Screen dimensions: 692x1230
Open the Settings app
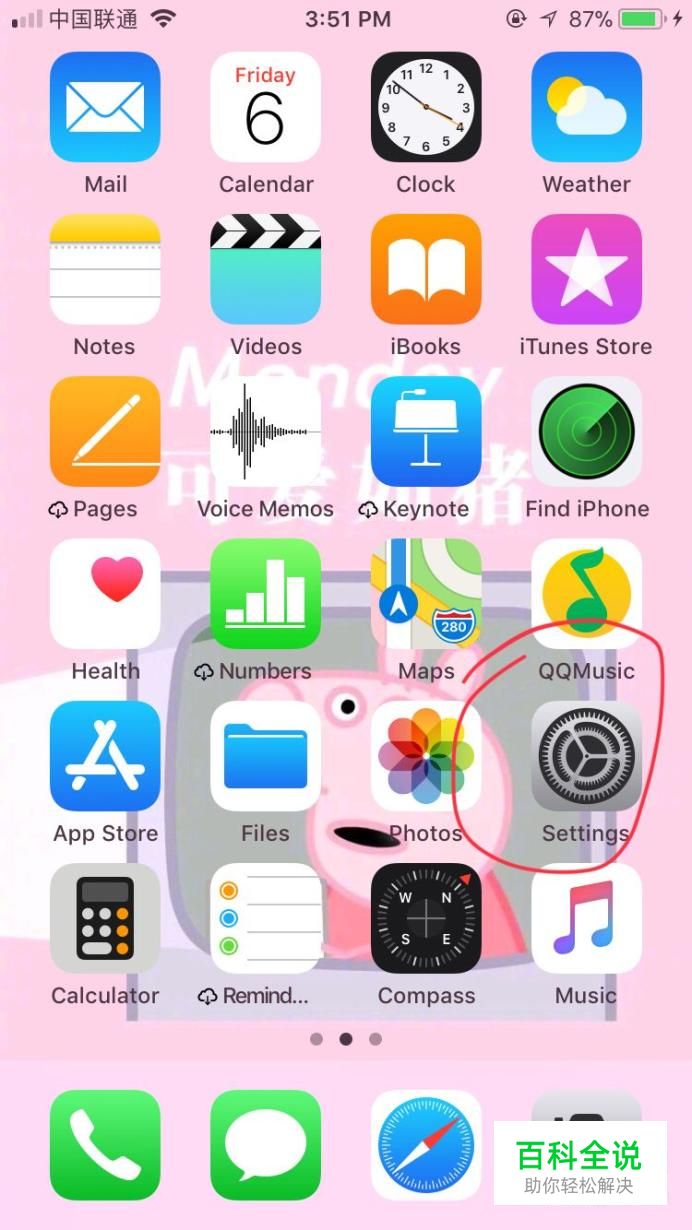pyautogui.click(x=586, y=756)
